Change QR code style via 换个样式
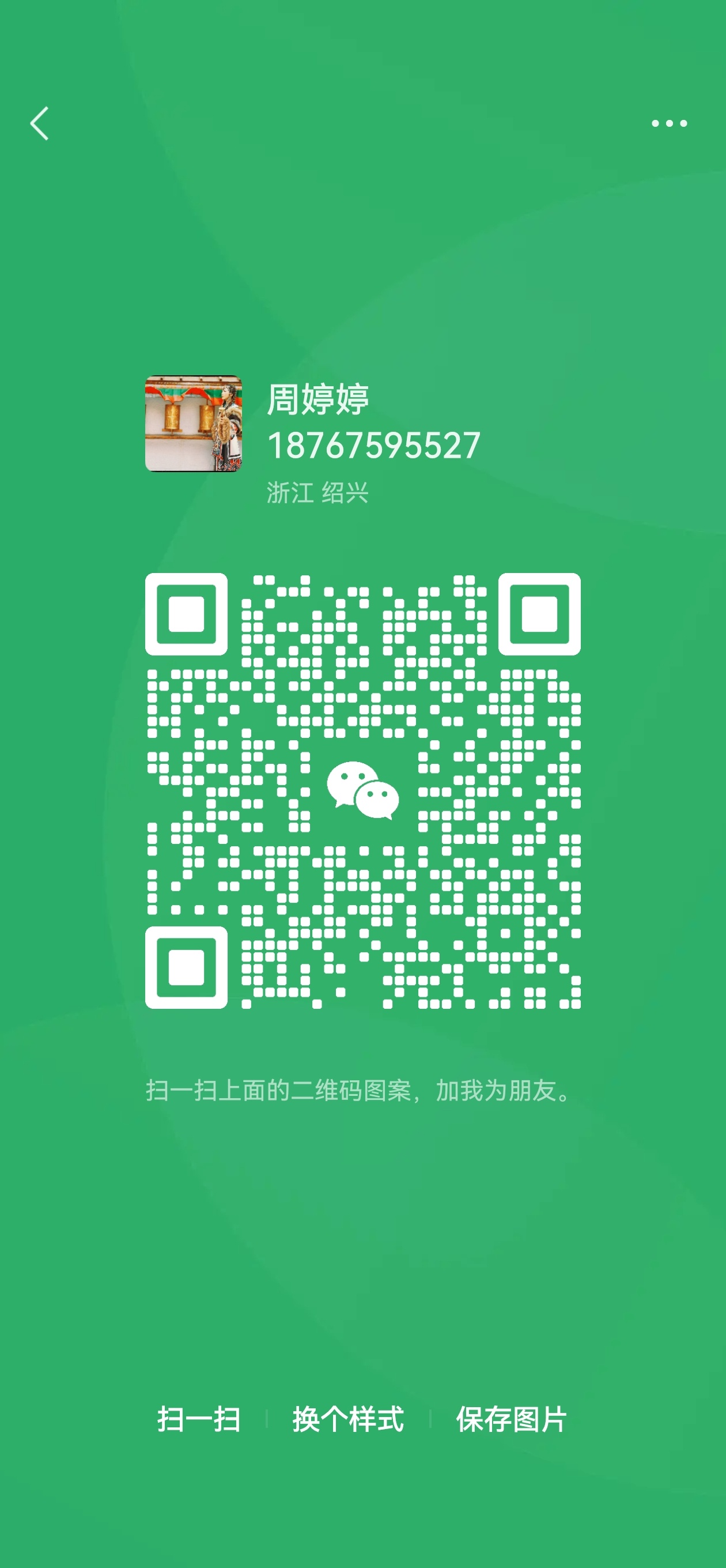 pos(347,1419)
